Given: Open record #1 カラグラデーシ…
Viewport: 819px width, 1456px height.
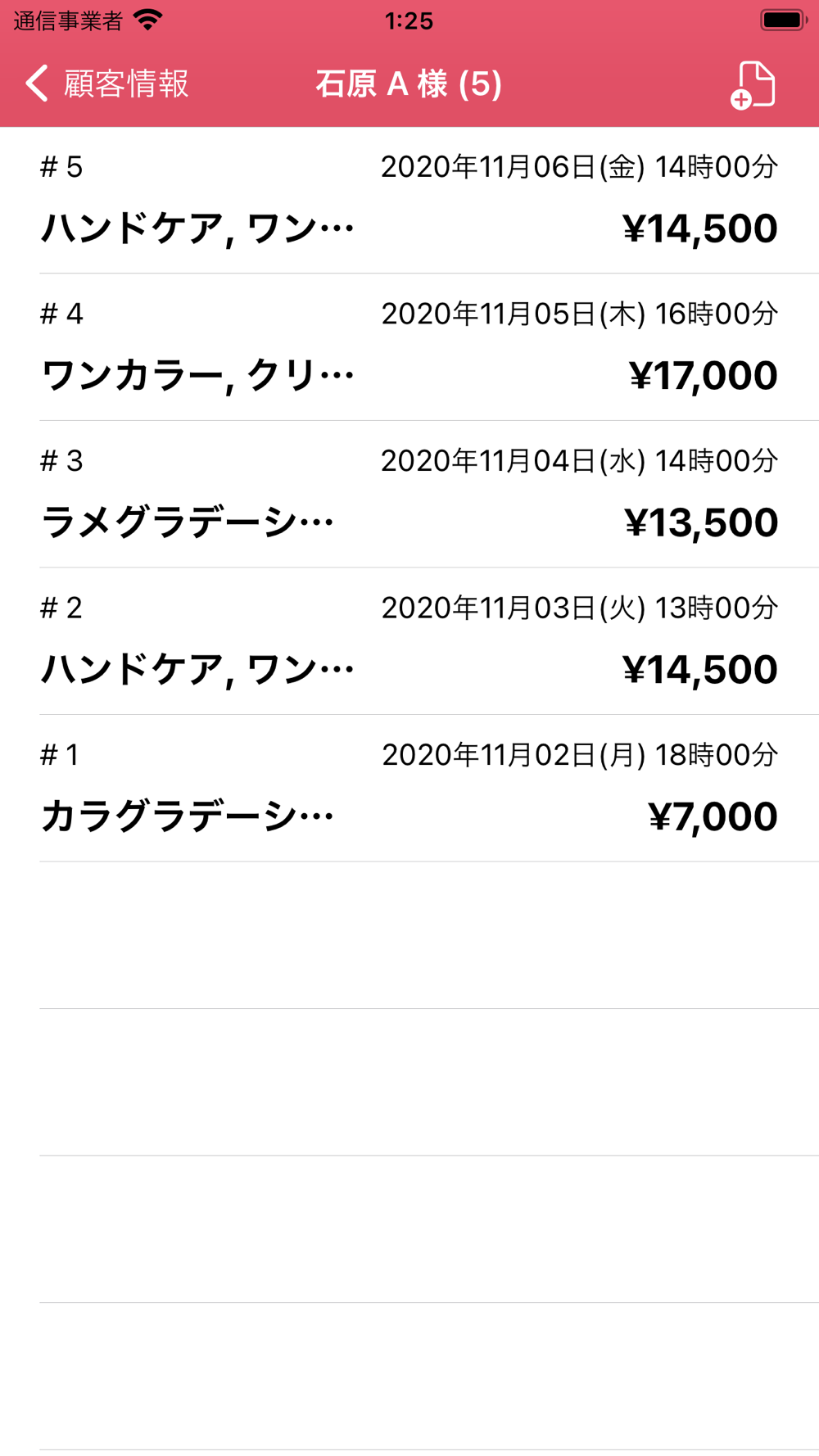Looking at the screenshot, I should click(409, 788).
